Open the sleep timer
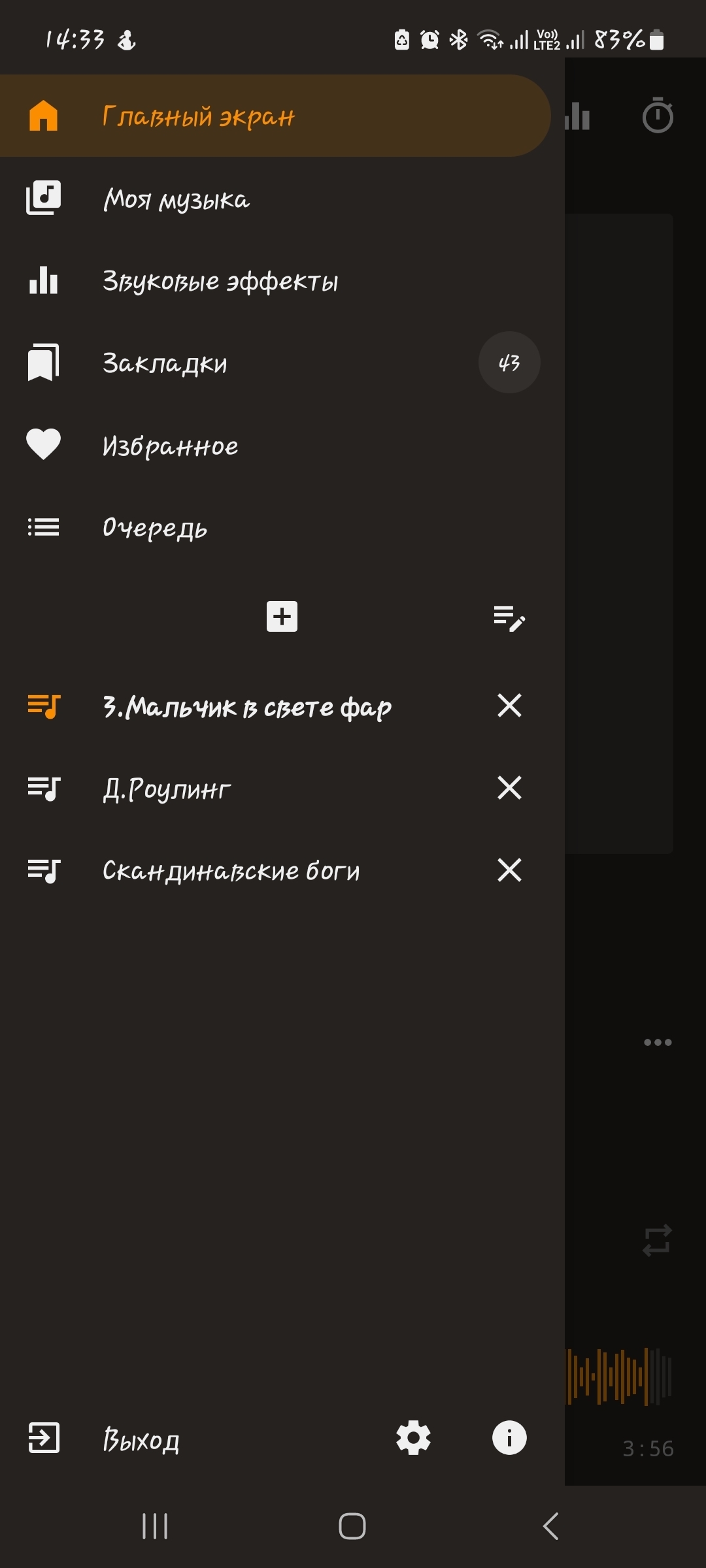This screenshot has height=1568, width=706. [x=658, y=116]
